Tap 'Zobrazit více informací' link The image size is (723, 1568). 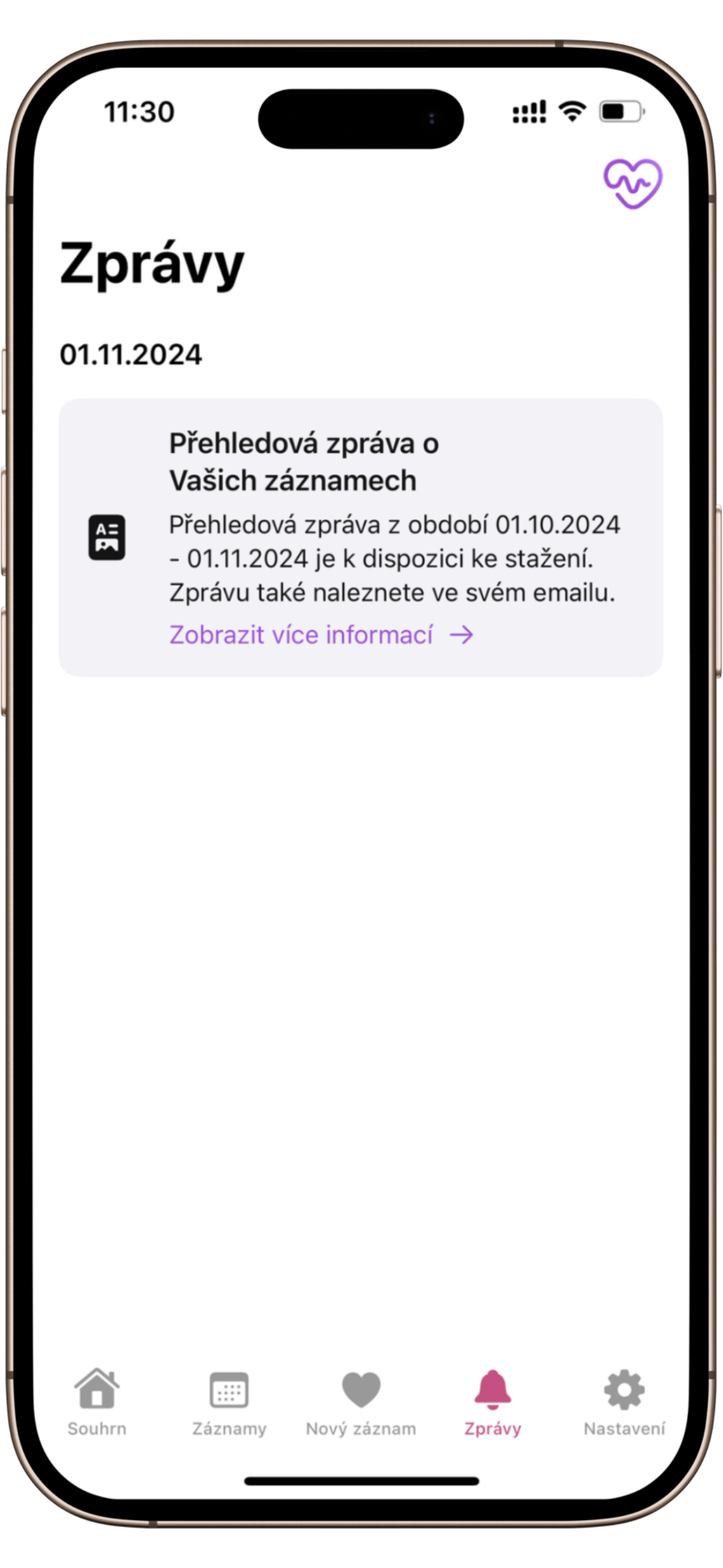[321, 635]
